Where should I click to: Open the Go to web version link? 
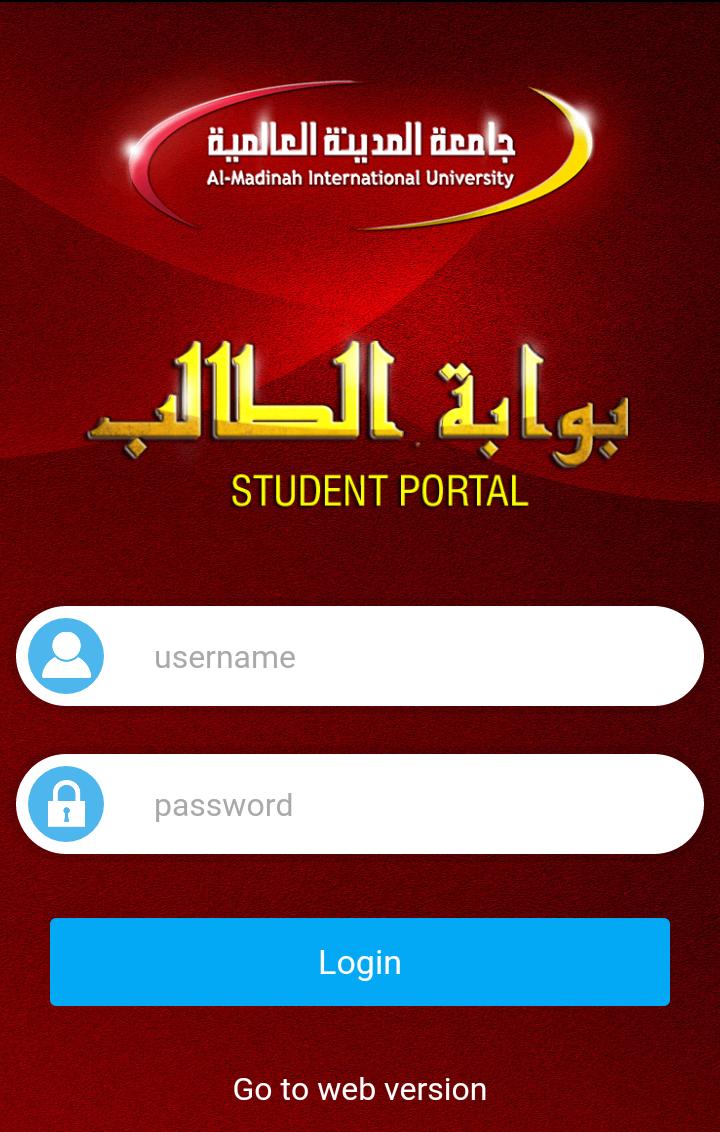point(360,1089)
